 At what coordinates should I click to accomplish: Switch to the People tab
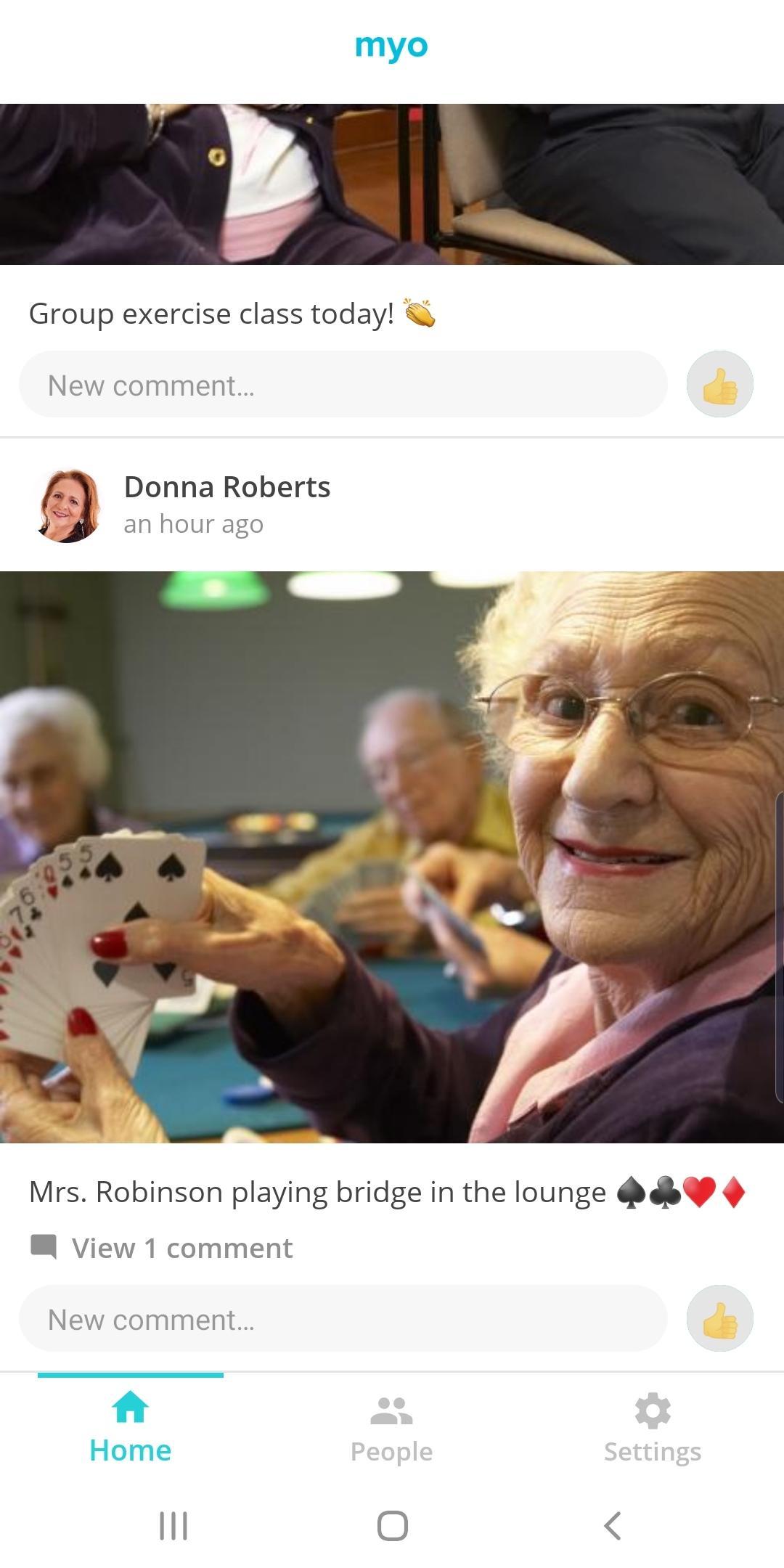392,1427
